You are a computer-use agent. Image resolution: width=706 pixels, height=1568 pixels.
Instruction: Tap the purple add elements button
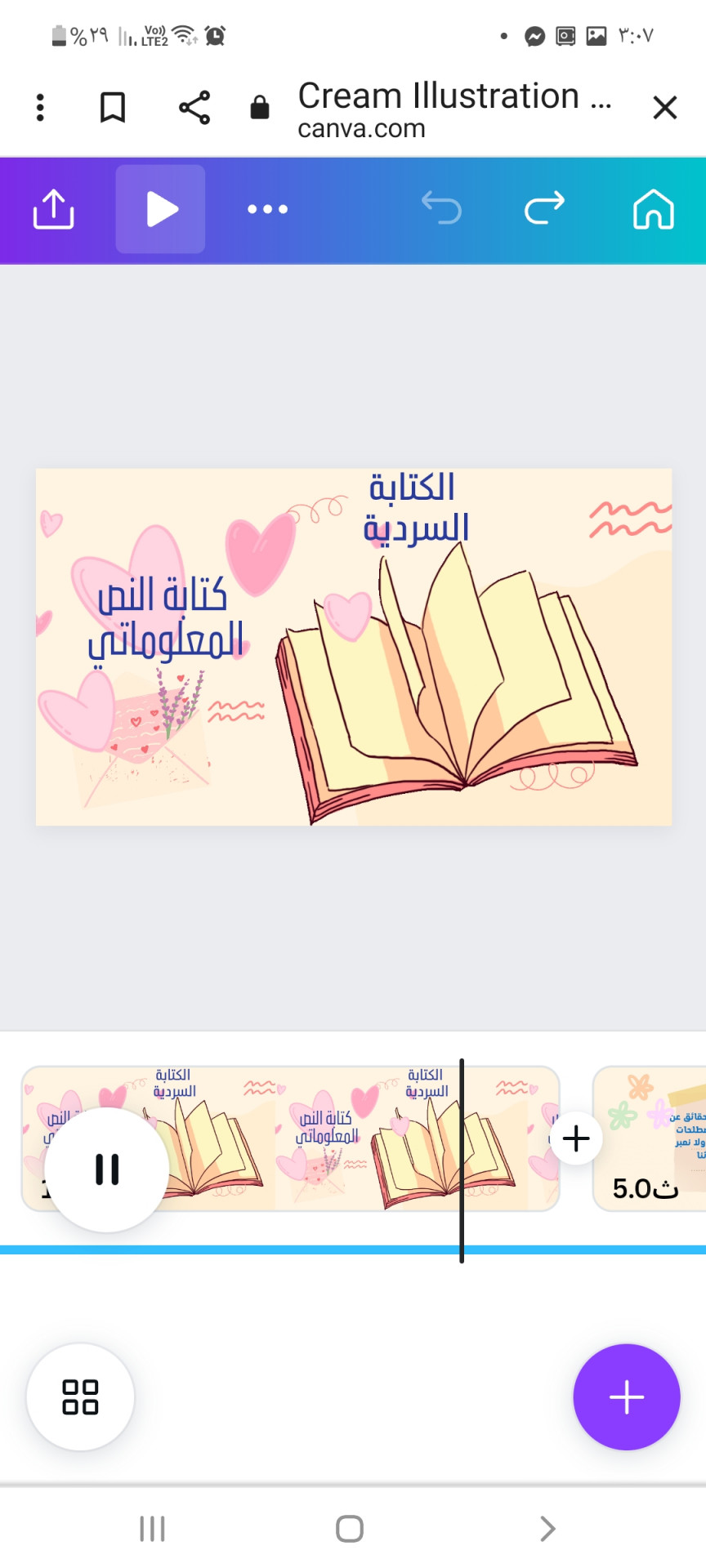(x=627, y=1397)
